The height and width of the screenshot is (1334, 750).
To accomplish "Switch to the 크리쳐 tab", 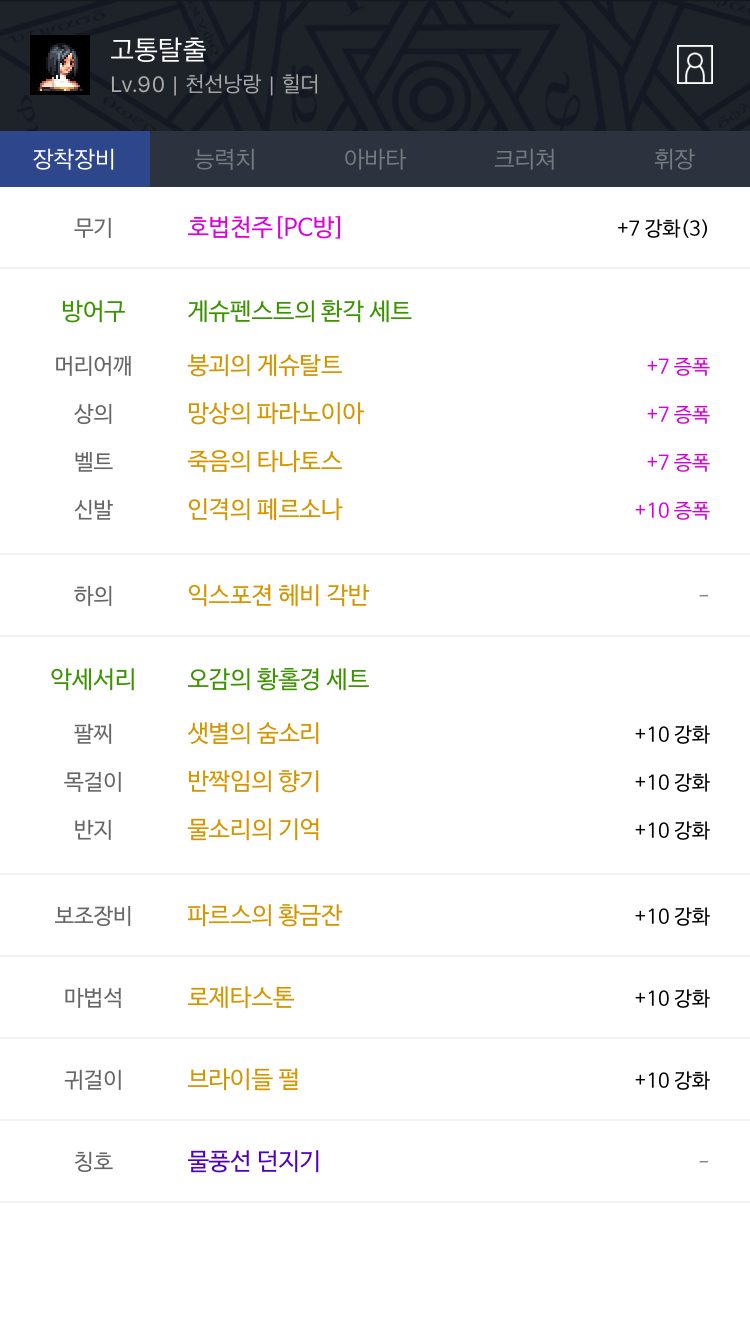I will click(x=525, y=159).
